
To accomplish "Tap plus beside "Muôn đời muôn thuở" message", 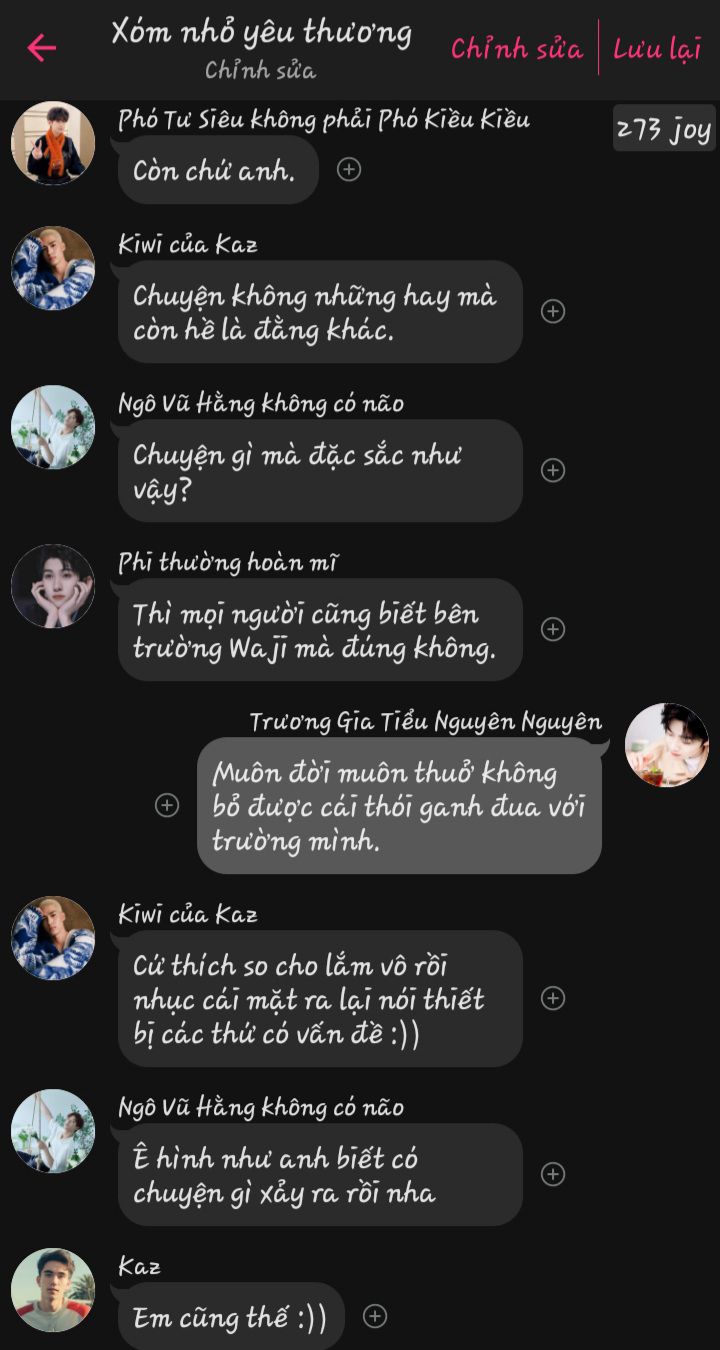I will pyautogui.click(x=167, y=805).
